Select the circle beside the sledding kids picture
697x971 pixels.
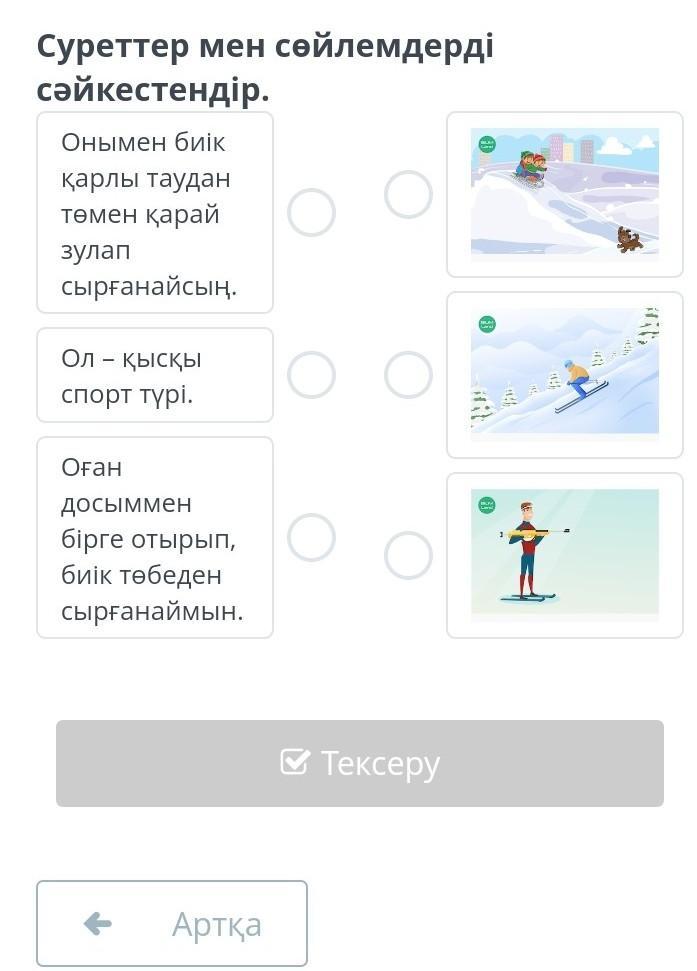tap(408, 194)
